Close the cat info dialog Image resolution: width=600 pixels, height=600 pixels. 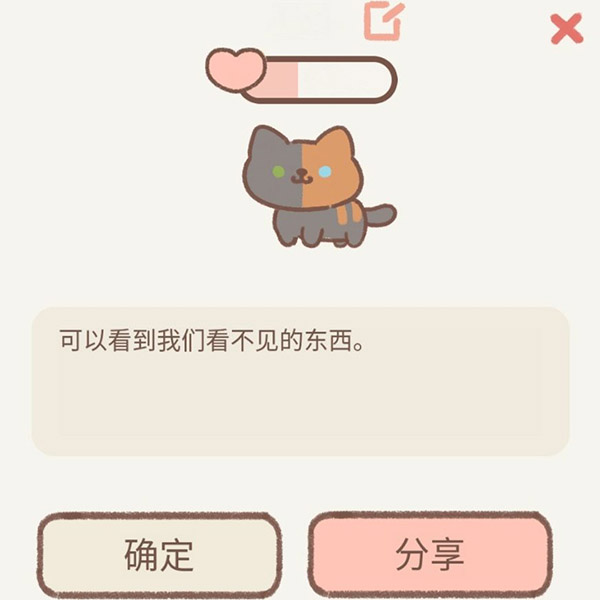(566, 29)
